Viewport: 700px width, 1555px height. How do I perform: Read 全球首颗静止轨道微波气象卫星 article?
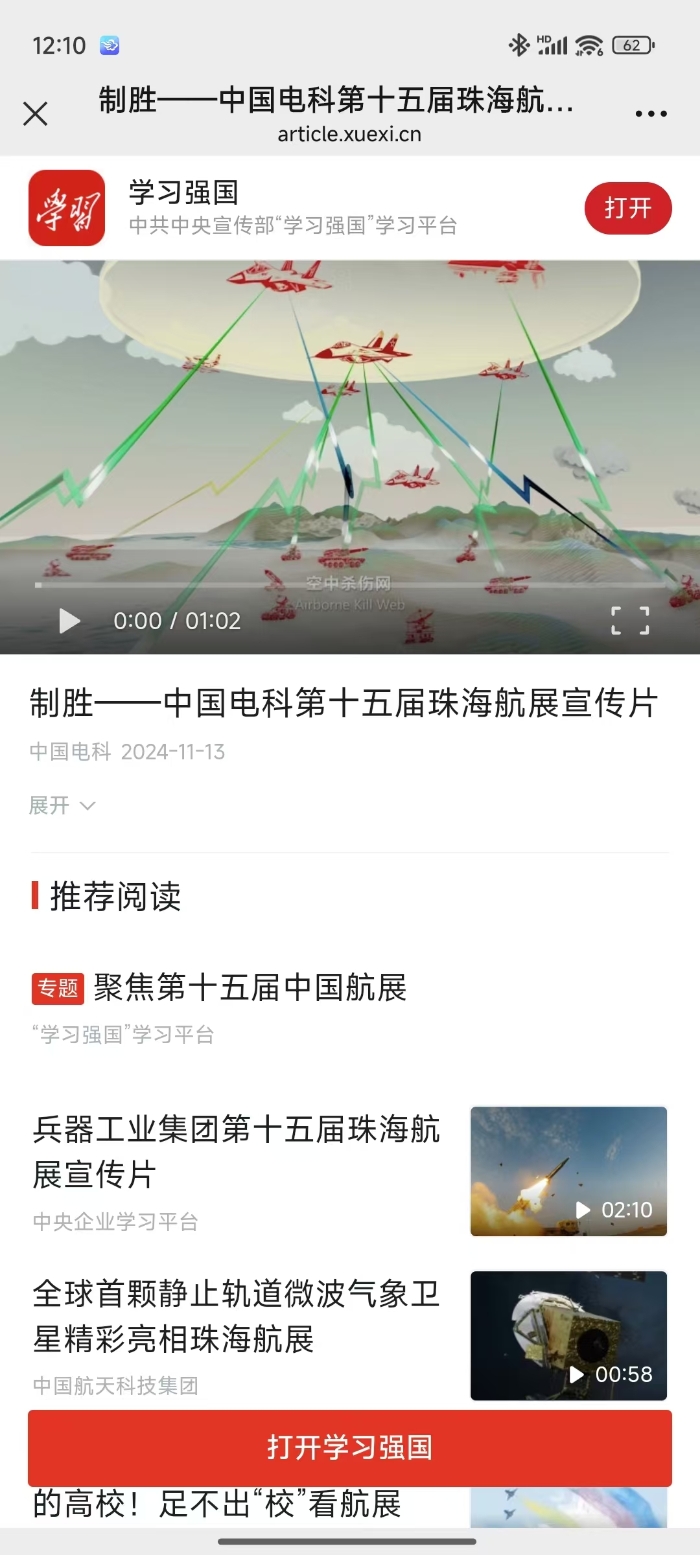(x=236, y=1315)
